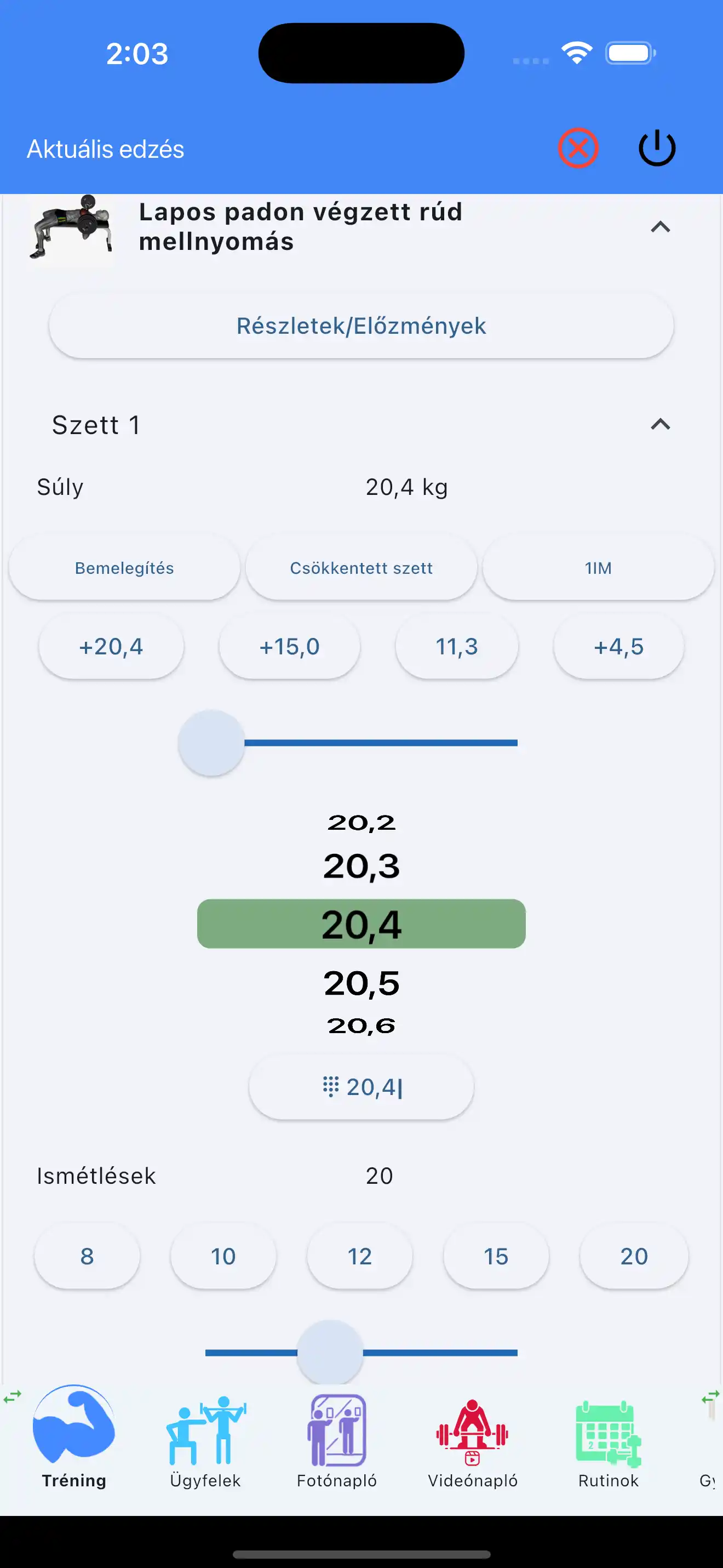723x1568 pixels.
Task: Collapse the Szett 1 section
Action: coord(662,423)
